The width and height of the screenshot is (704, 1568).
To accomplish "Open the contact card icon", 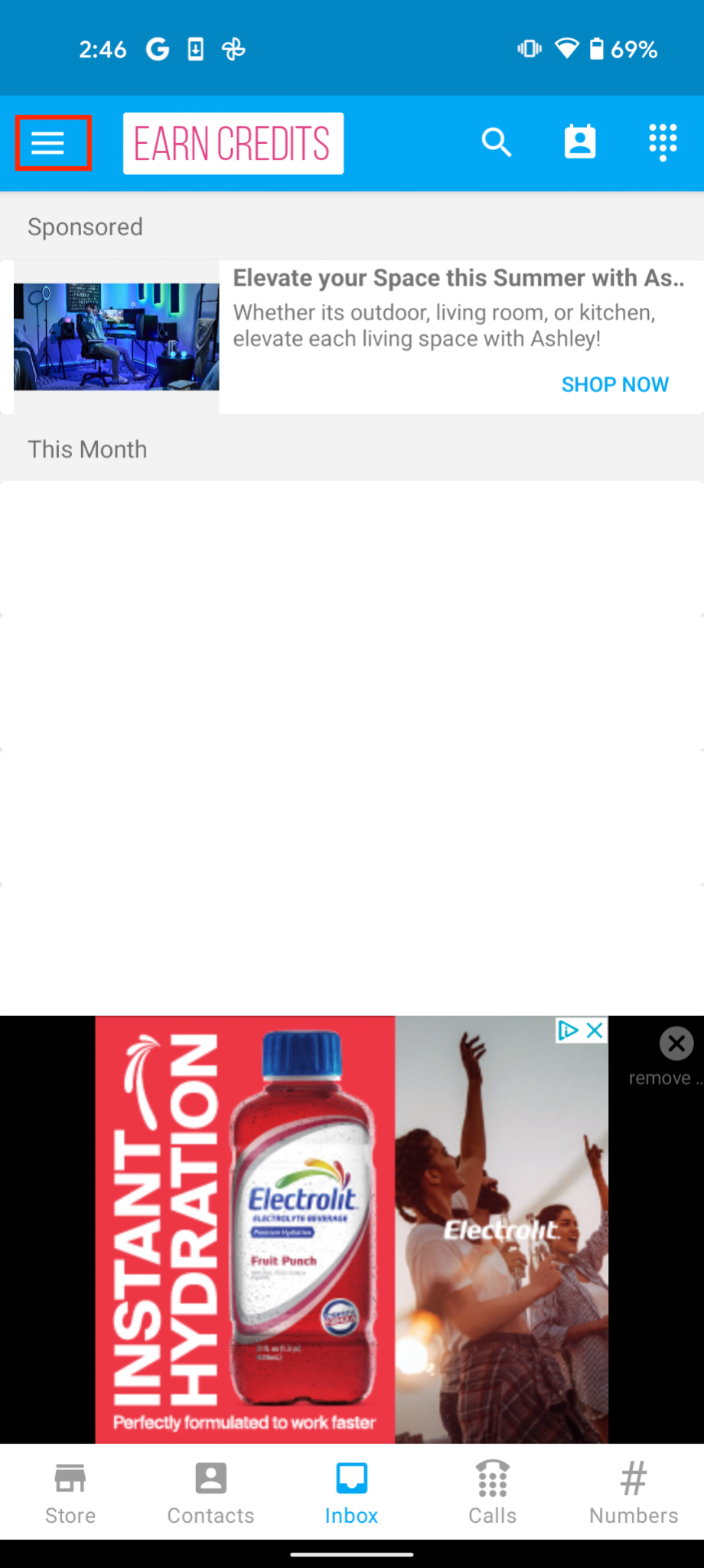I will [580, 142].
